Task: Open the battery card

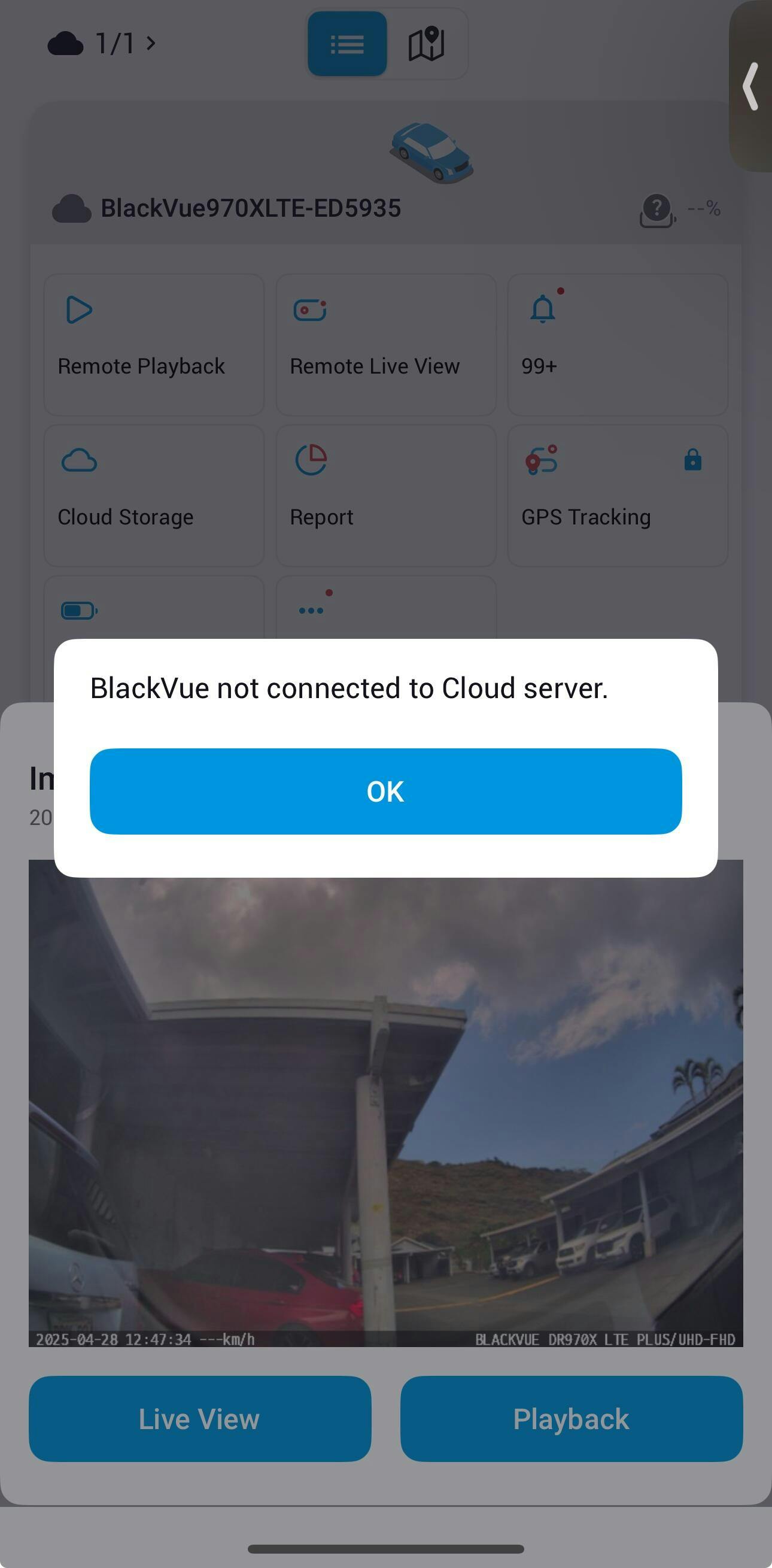Action: pyautogui.click(x=154, y=609)
